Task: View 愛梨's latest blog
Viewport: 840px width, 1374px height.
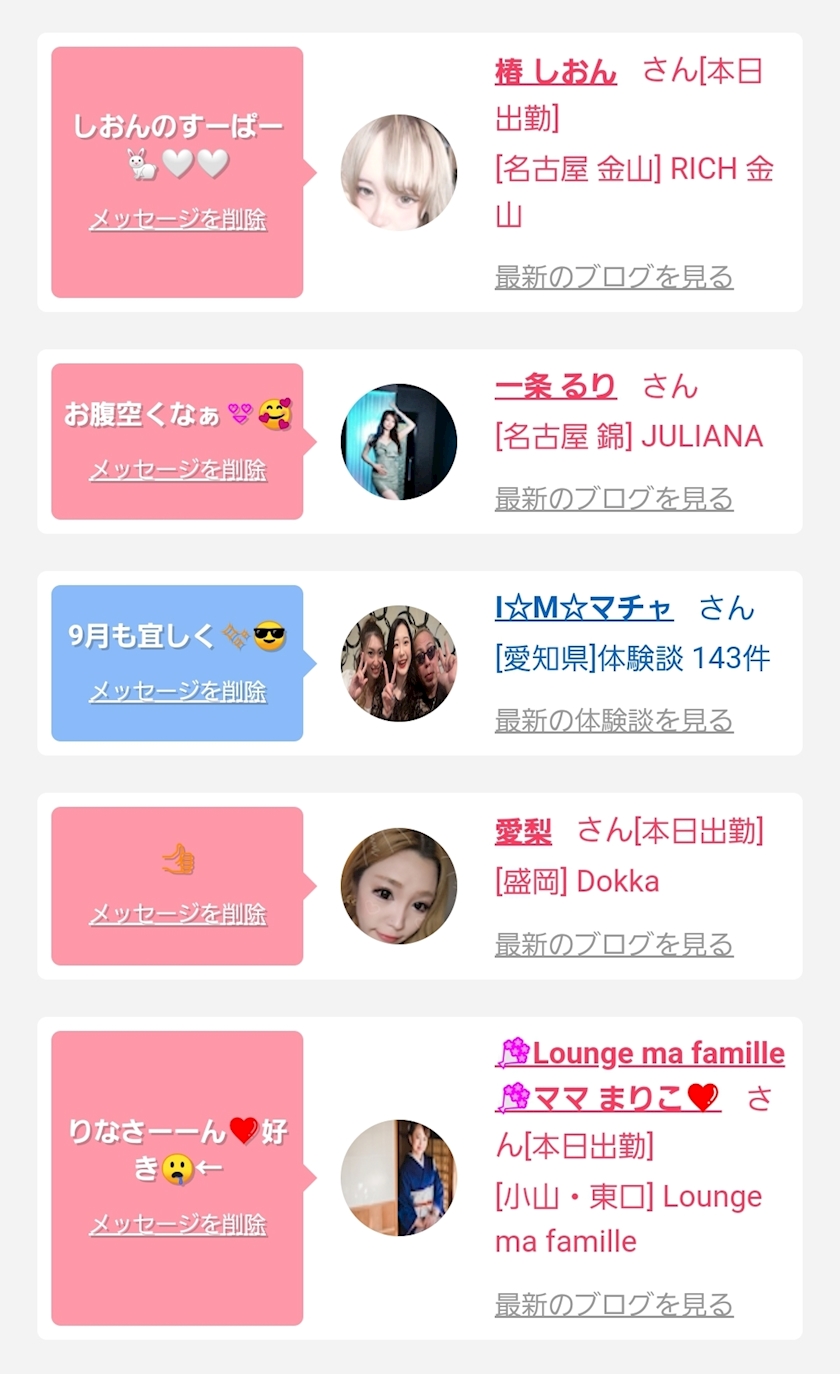Action: [614, 944]
